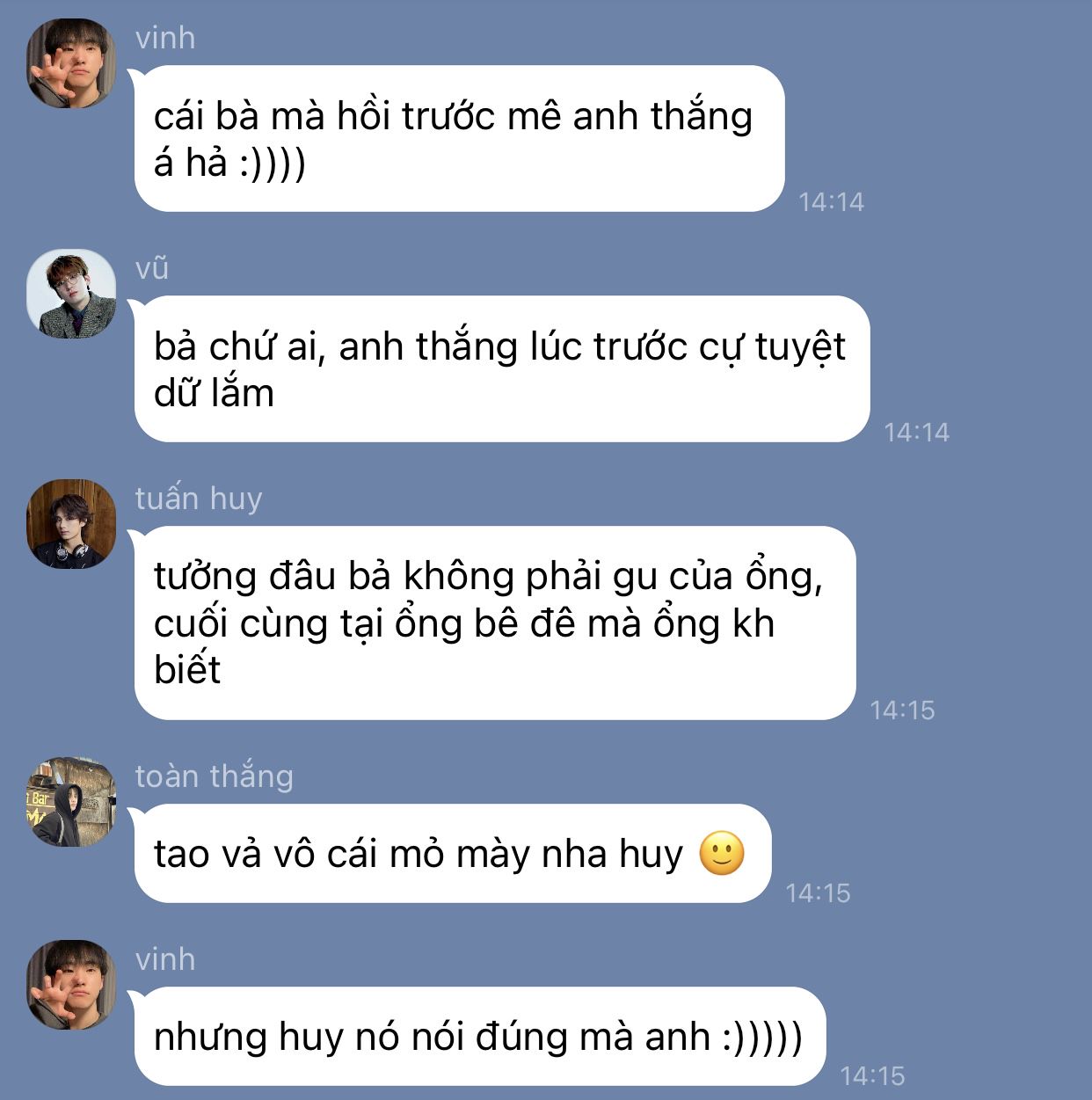View toàn thắng's profile avatar
The width and height of the screenshot is (1092, 1100).
click(x=71, y=802)
